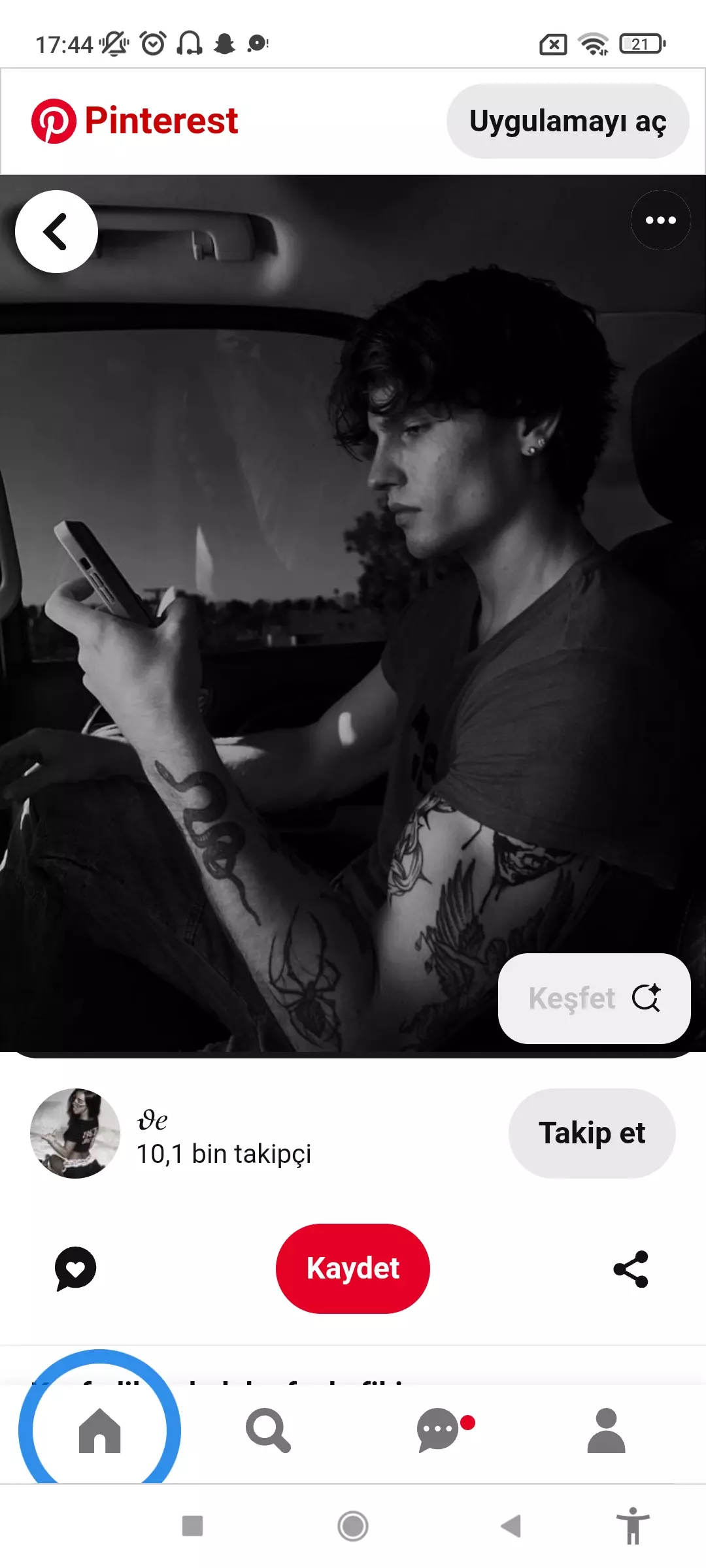Open the three-dot options menu
This screenshot has width=706, height=1568.
[660, 220]
